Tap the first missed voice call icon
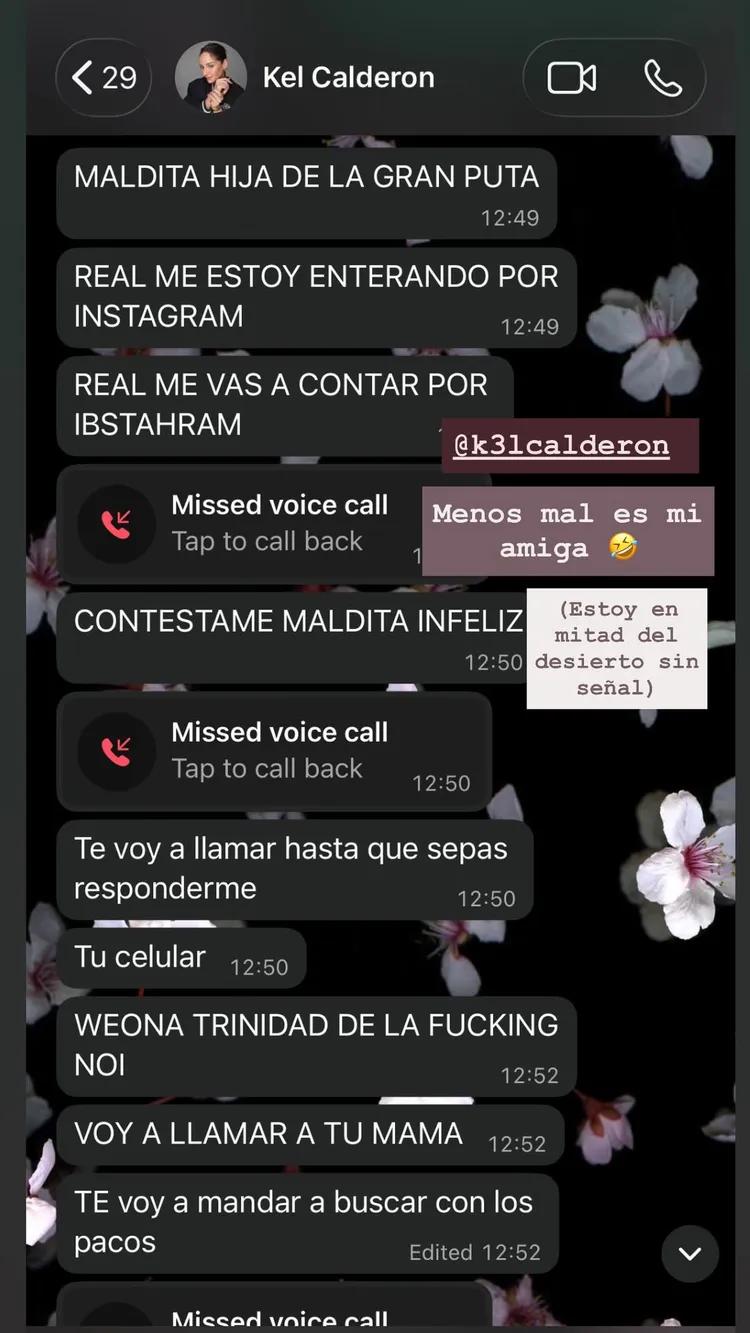The width and height of the screenshot is (750, 1333). pyautogui.click(x=118, y=523)
